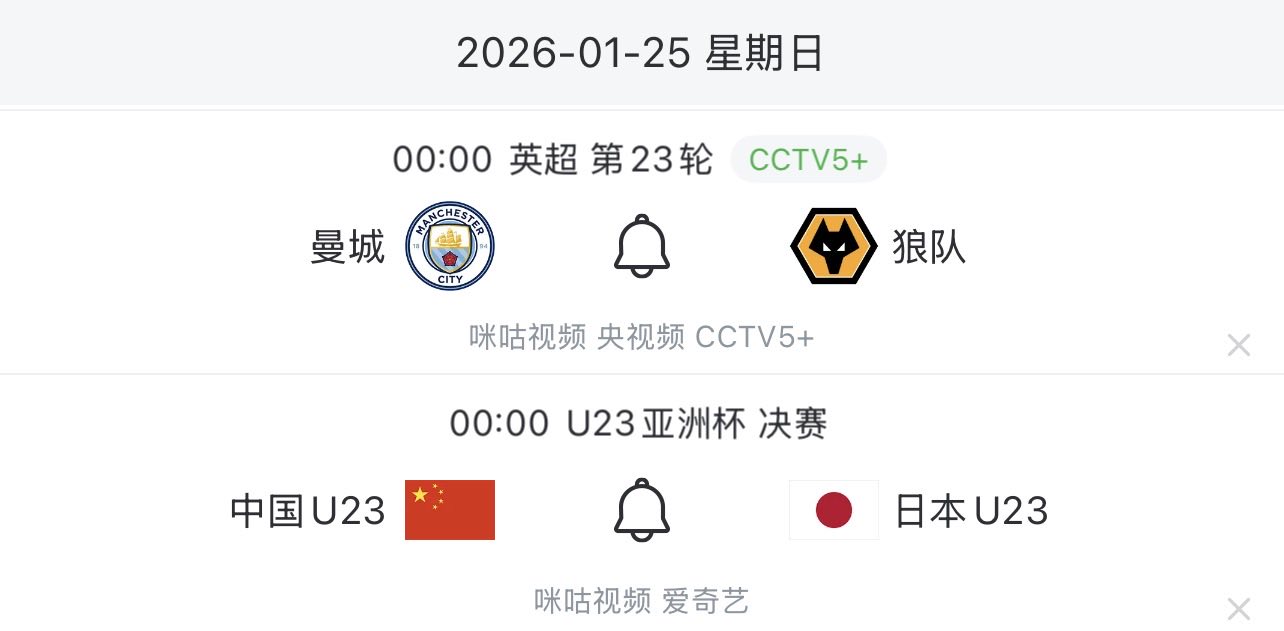
Task: Set reminder bell for 曼城 vs 狼队
Action: pyautogui.click(x=641, y=246)
